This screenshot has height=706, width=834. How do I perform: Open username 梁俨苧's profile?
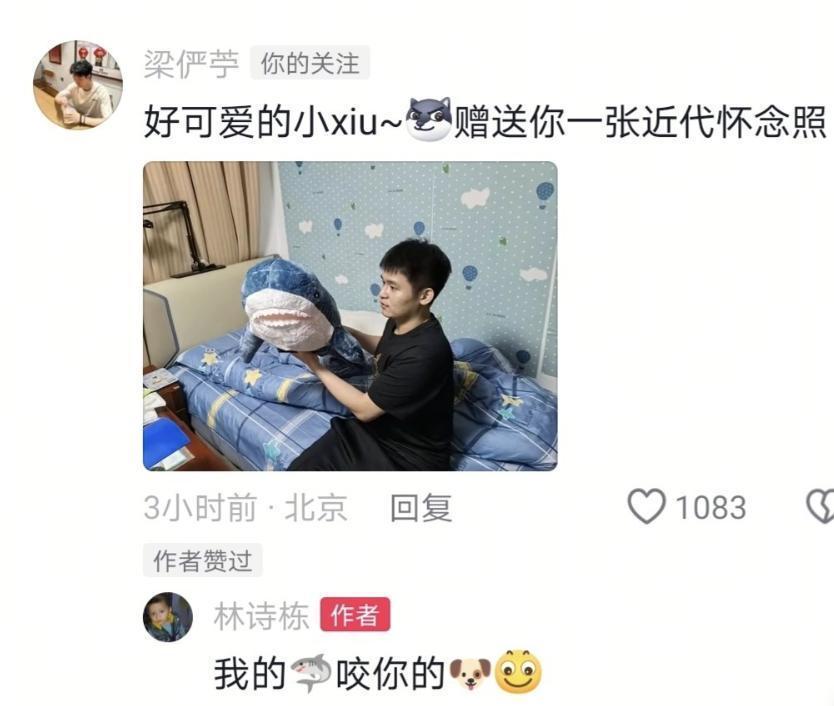tap(191, 65)
